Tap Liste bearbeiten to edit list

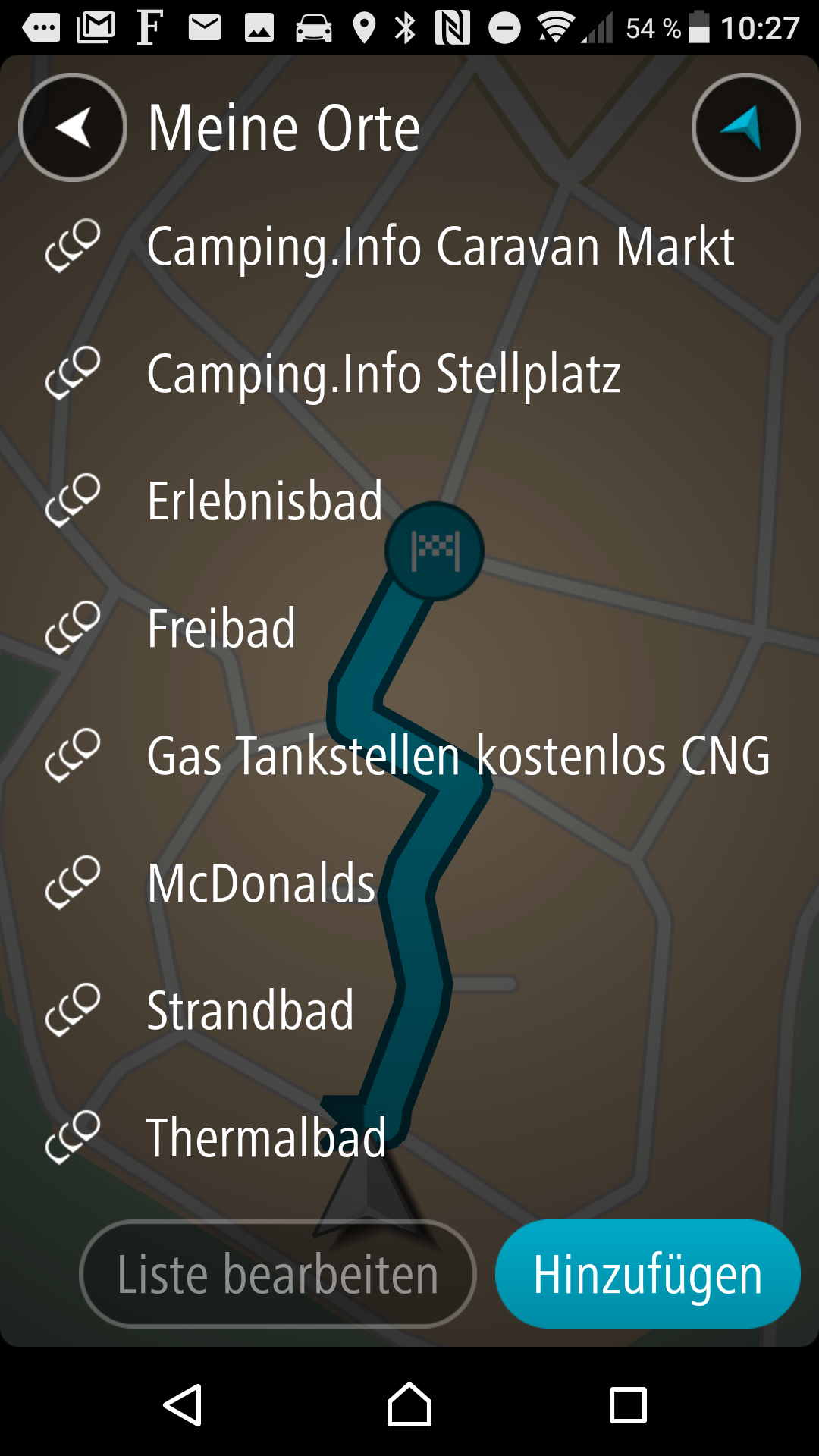pyautogui.click(x=278, y=1274)
